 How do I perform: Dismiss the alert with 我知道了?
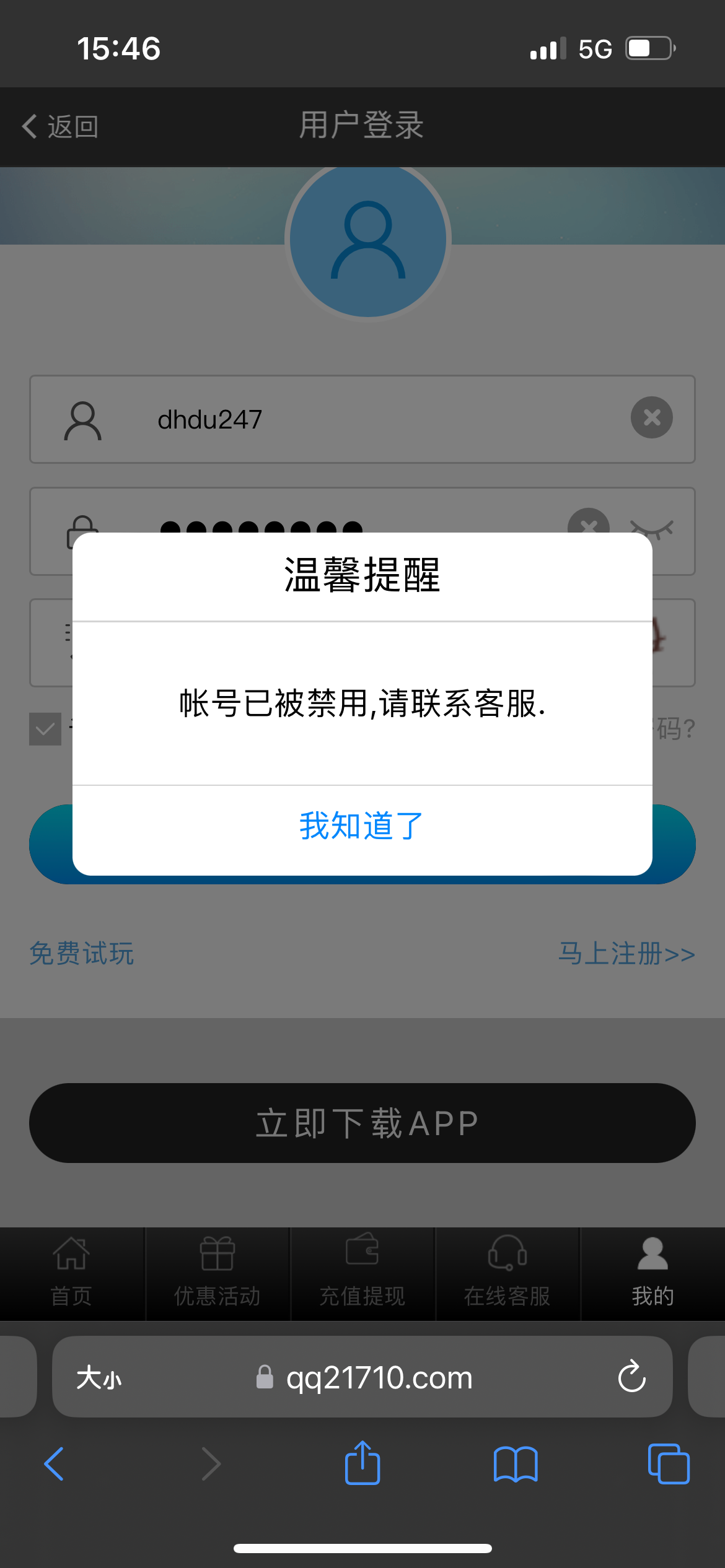pyautogui.click(x=362, y=827)
